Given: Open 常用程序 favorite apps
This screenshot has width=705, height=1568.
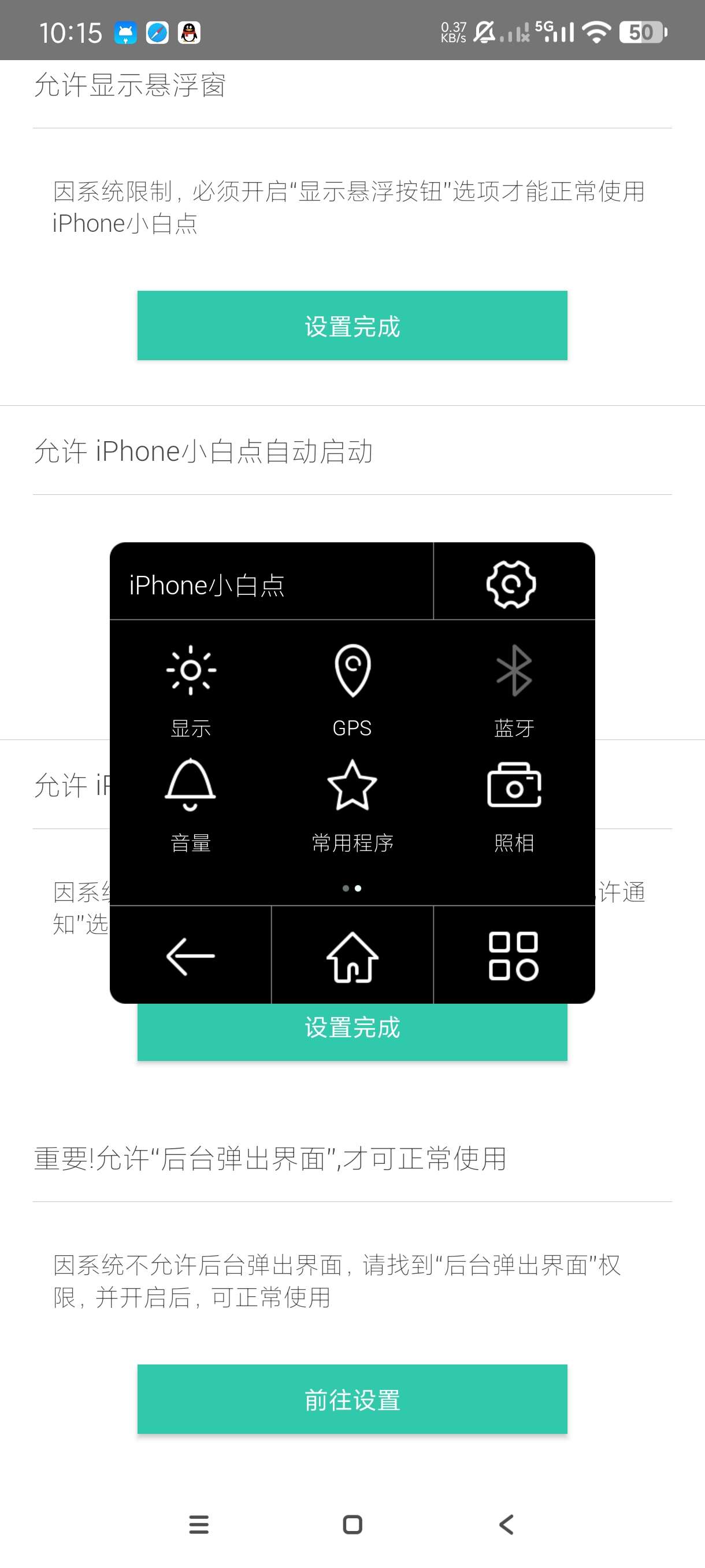Looking at the screenshot, I should pos(352,804).
